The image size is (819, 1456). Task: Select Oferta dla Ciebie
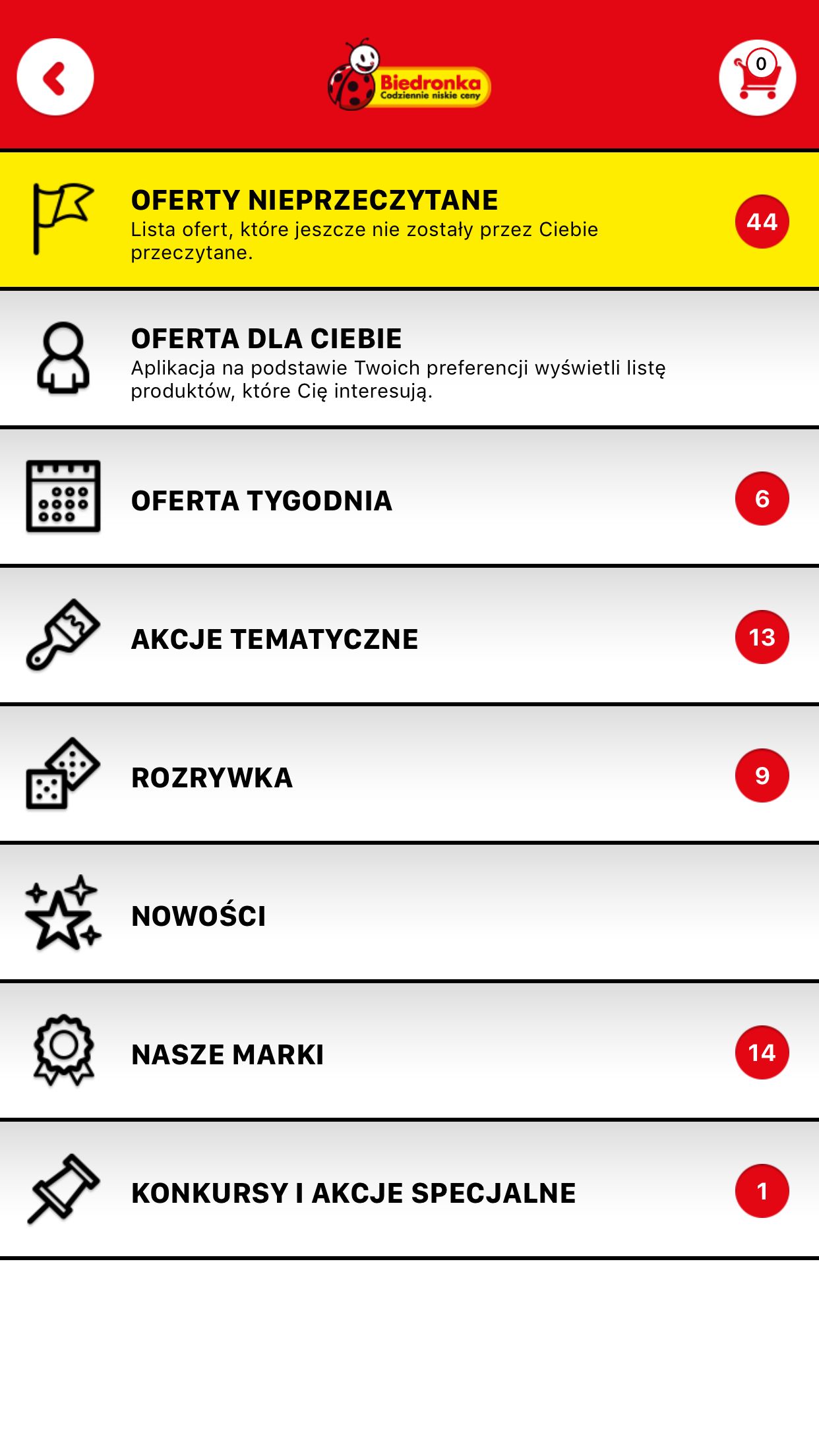pyautogui.click(x=409, y=359)
